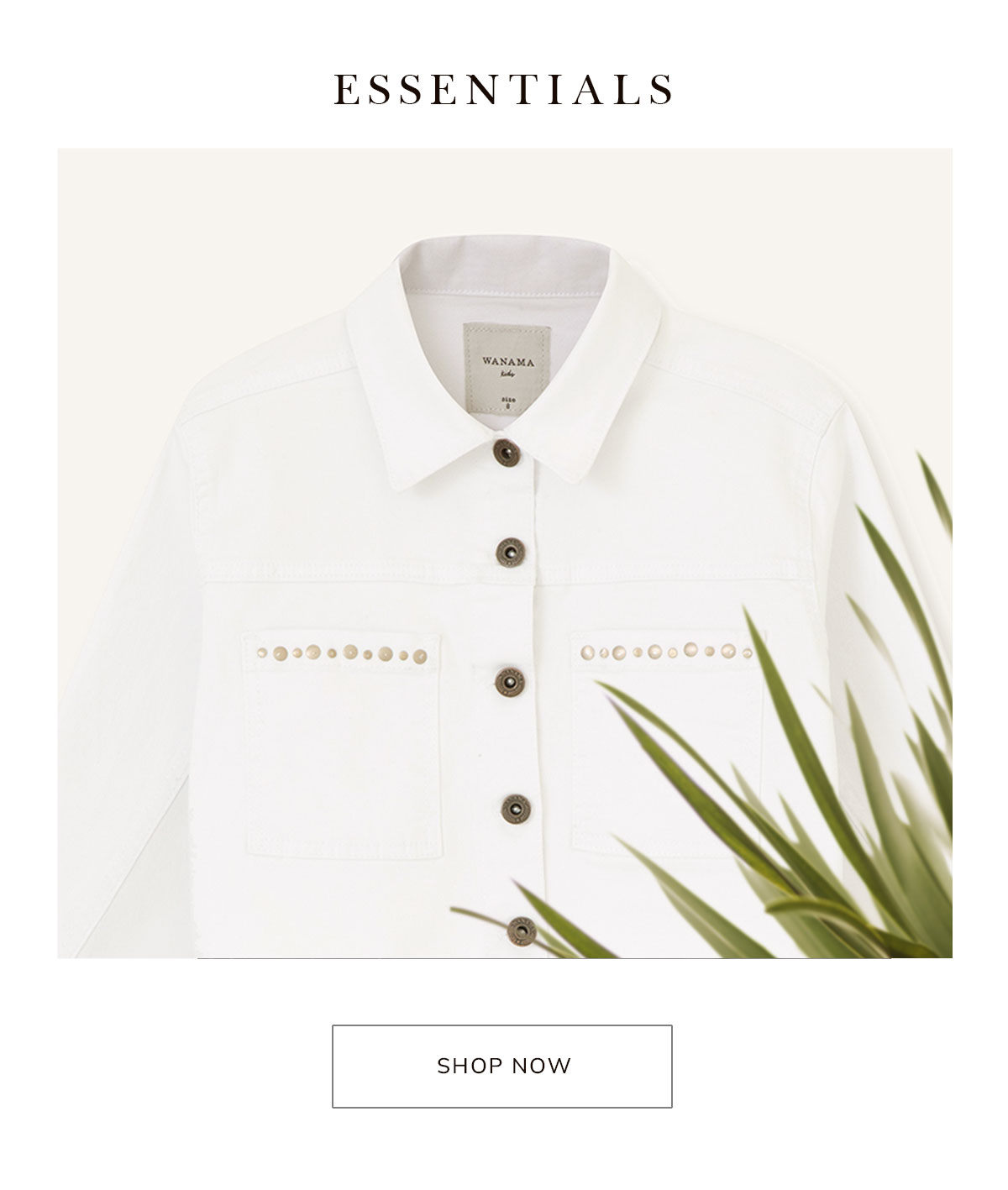The height and width of the screenshot is (1190, 1008).
Task: Tap the Shop Now button
Action: 502,1066
